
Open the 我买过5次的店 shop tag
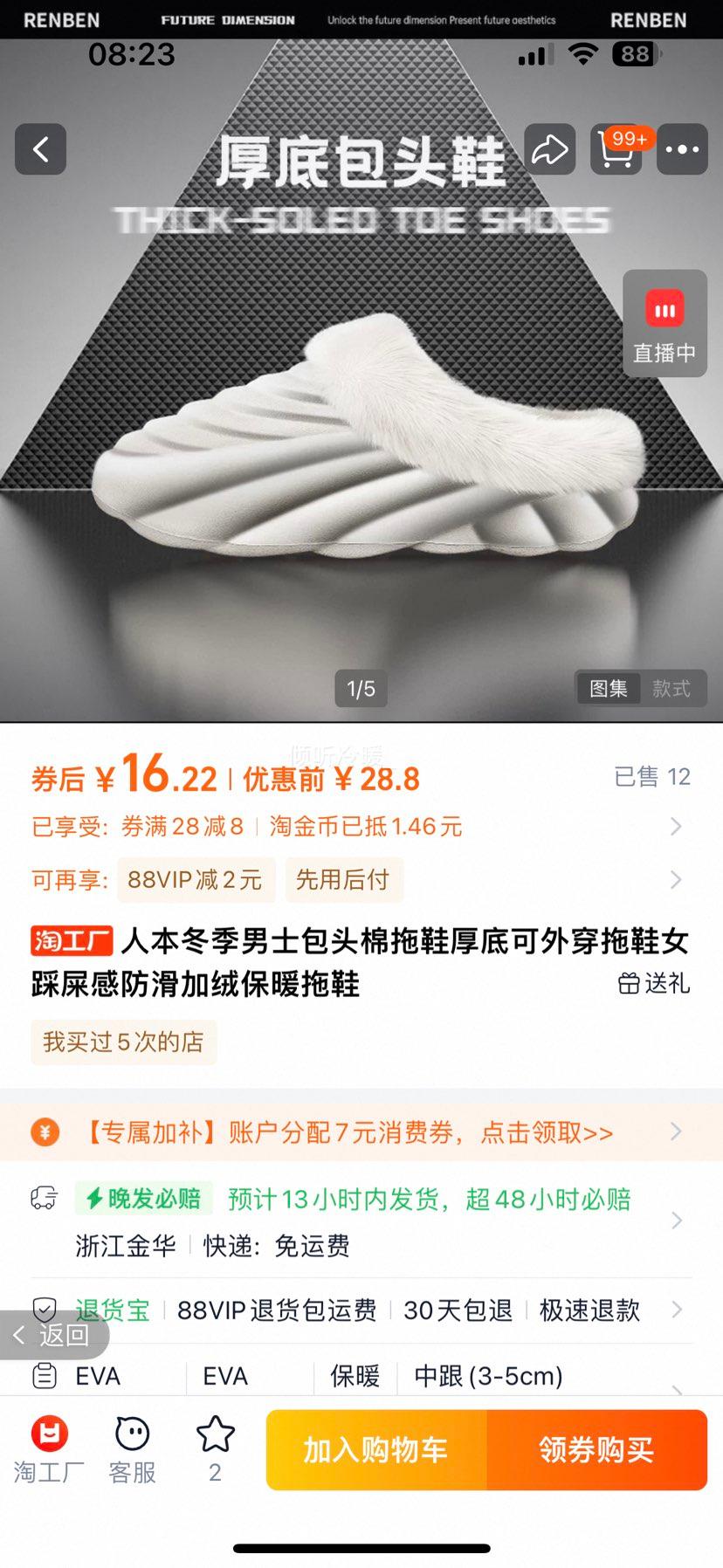pyautogui.click(x=124, y=1042)
